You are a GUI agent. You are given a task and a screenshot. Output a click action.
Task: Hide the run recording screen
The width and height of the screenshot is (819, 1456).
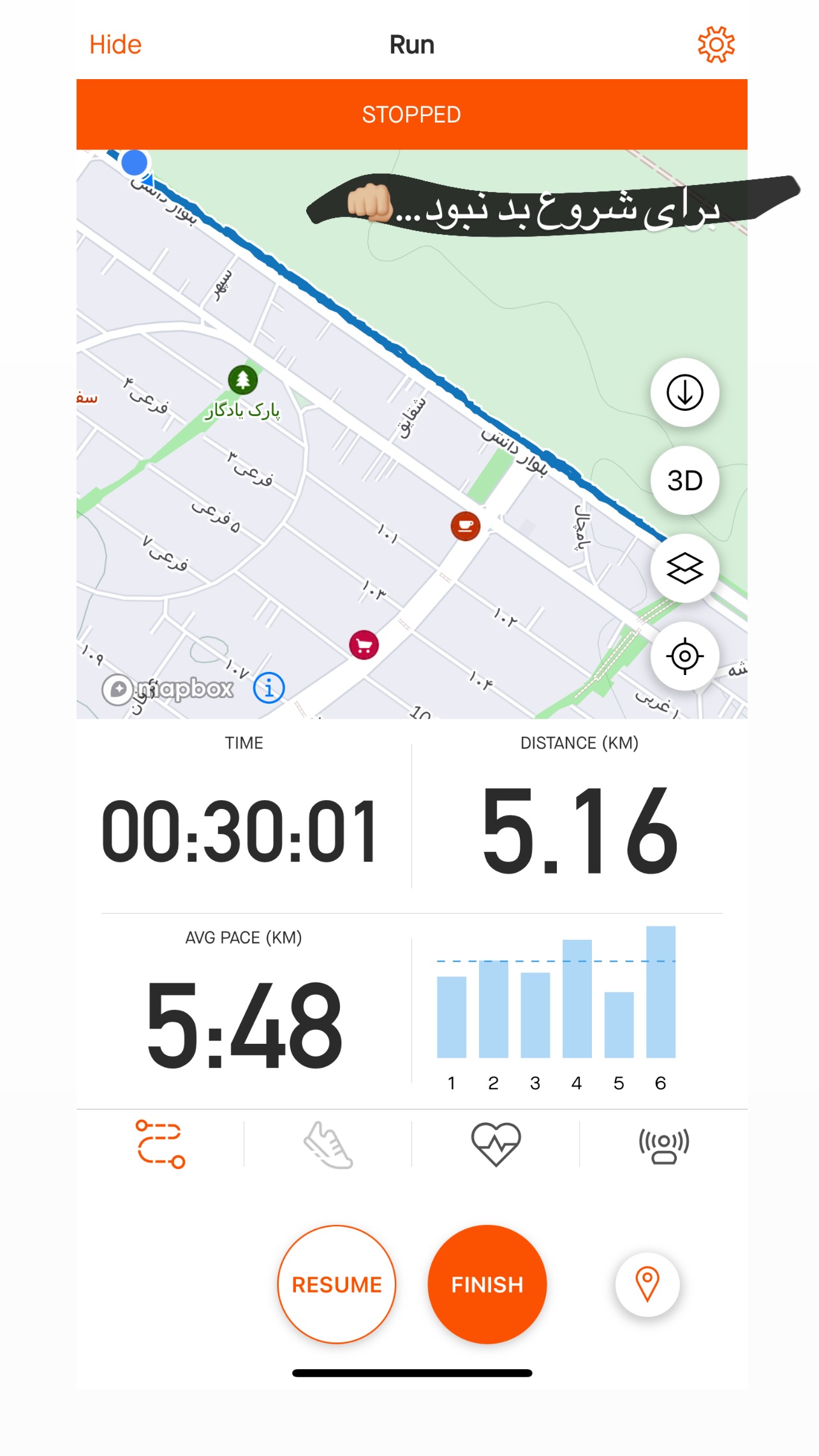[x=115, y=45]
